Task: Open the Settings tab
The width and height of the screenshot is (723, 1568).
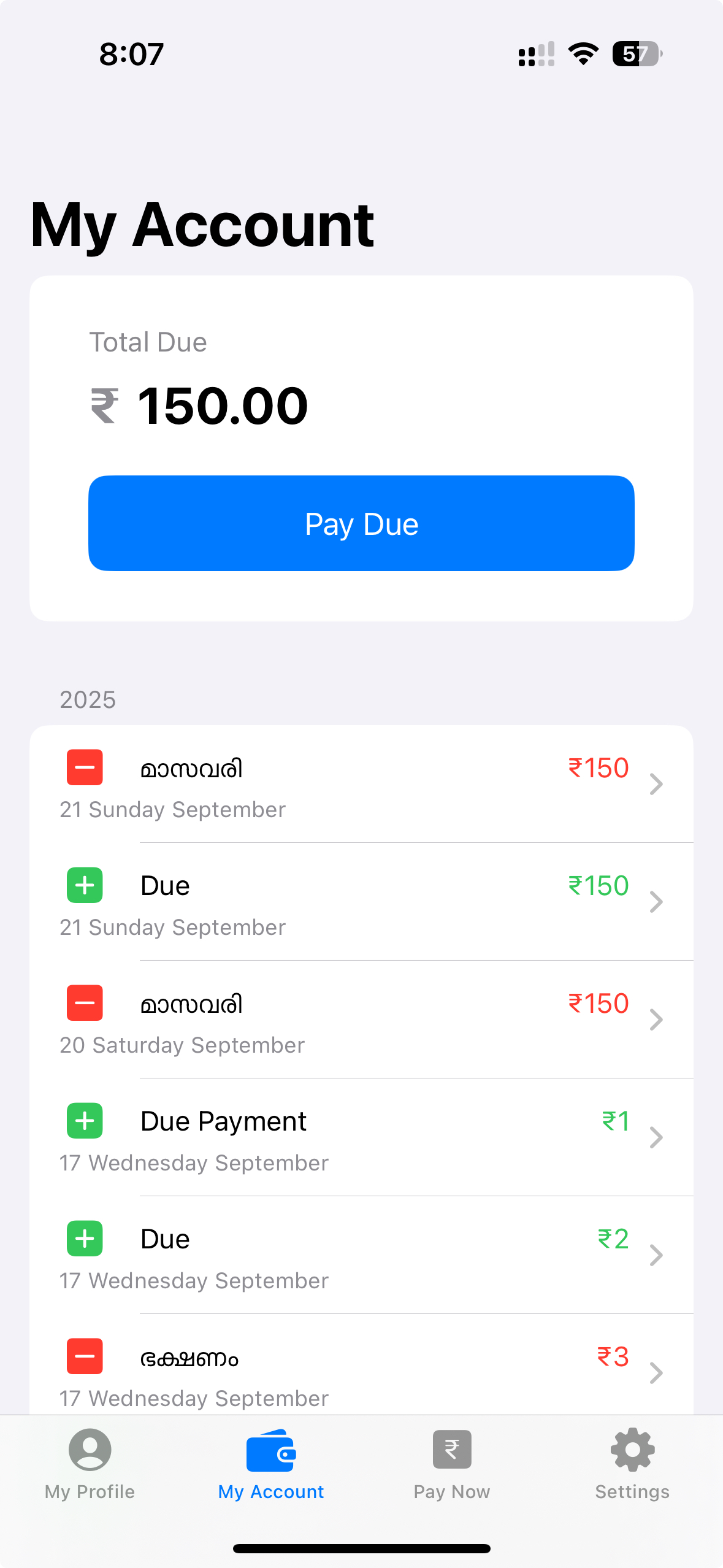Action: click(x=632, y=1464)
